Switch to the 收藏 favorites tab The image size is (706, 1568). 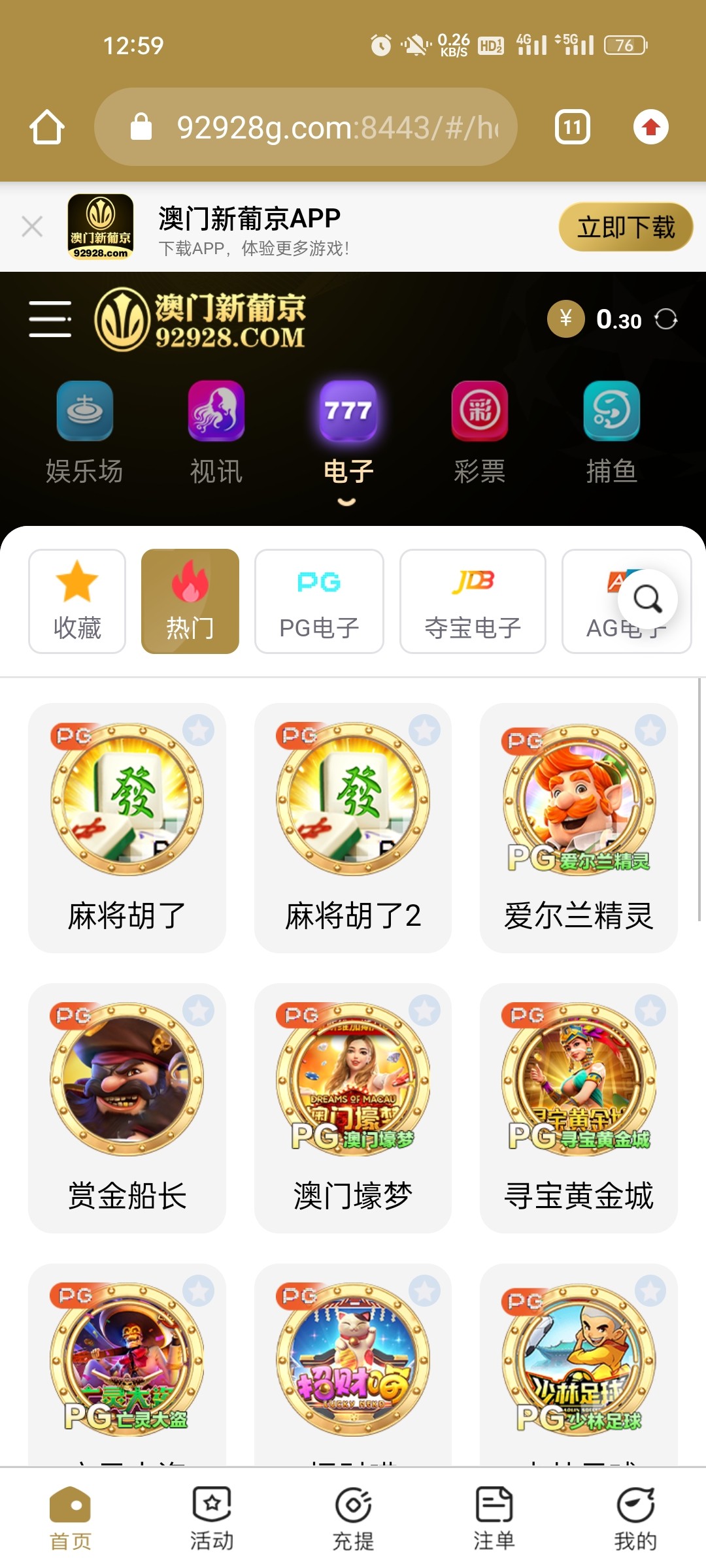[x=77, y=601]
